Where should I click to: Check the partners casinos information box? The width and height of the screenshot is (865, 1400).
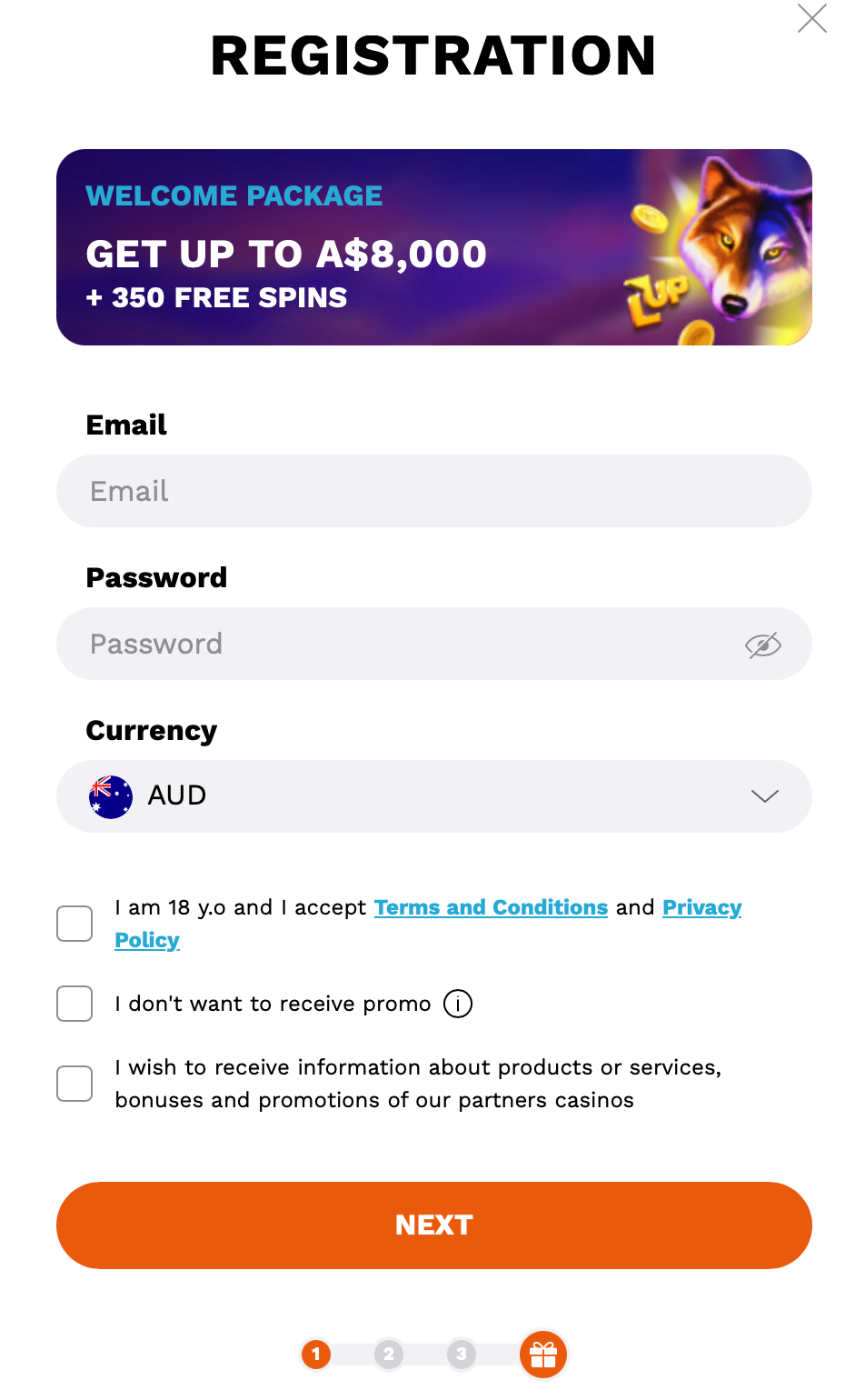[x=75, y=1084]
